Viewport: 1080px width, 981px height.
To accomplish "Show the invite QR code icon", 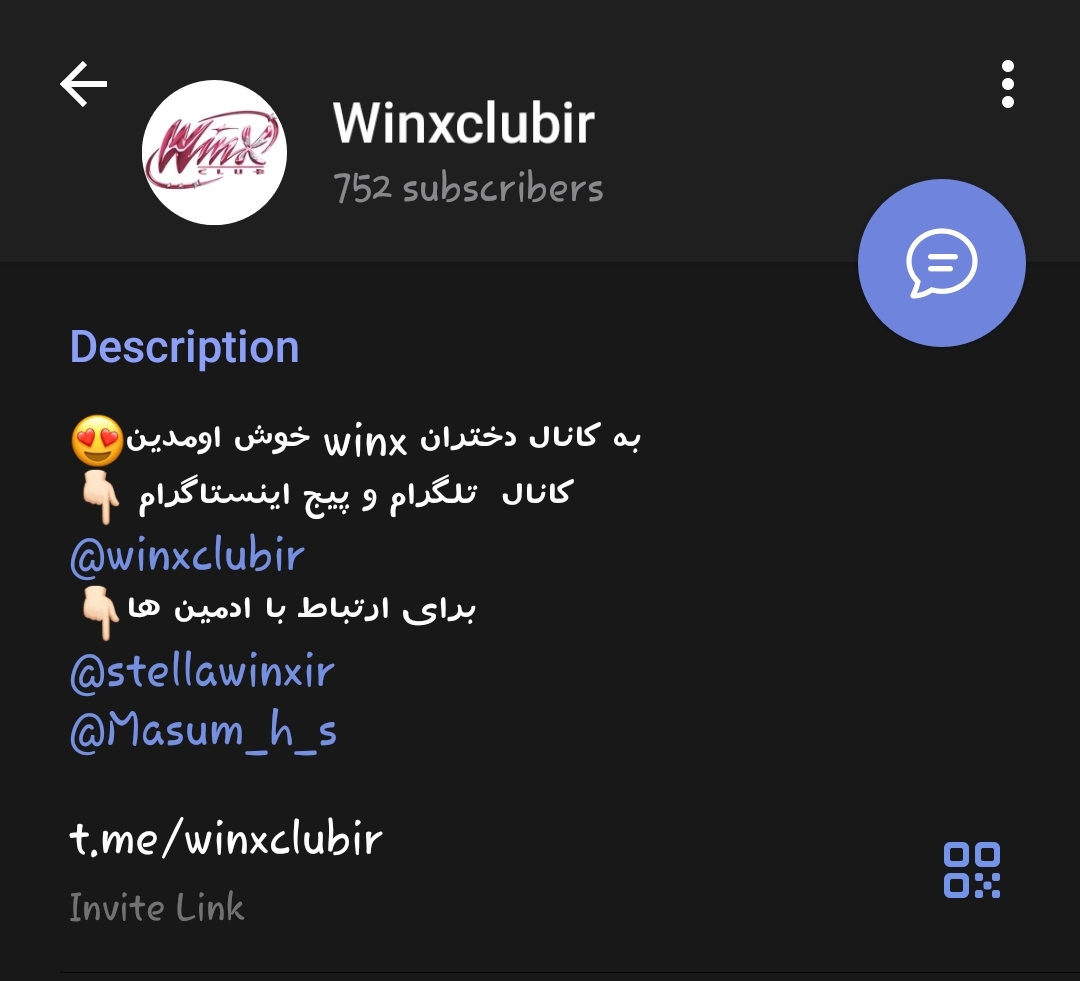I will pos(972,869).
